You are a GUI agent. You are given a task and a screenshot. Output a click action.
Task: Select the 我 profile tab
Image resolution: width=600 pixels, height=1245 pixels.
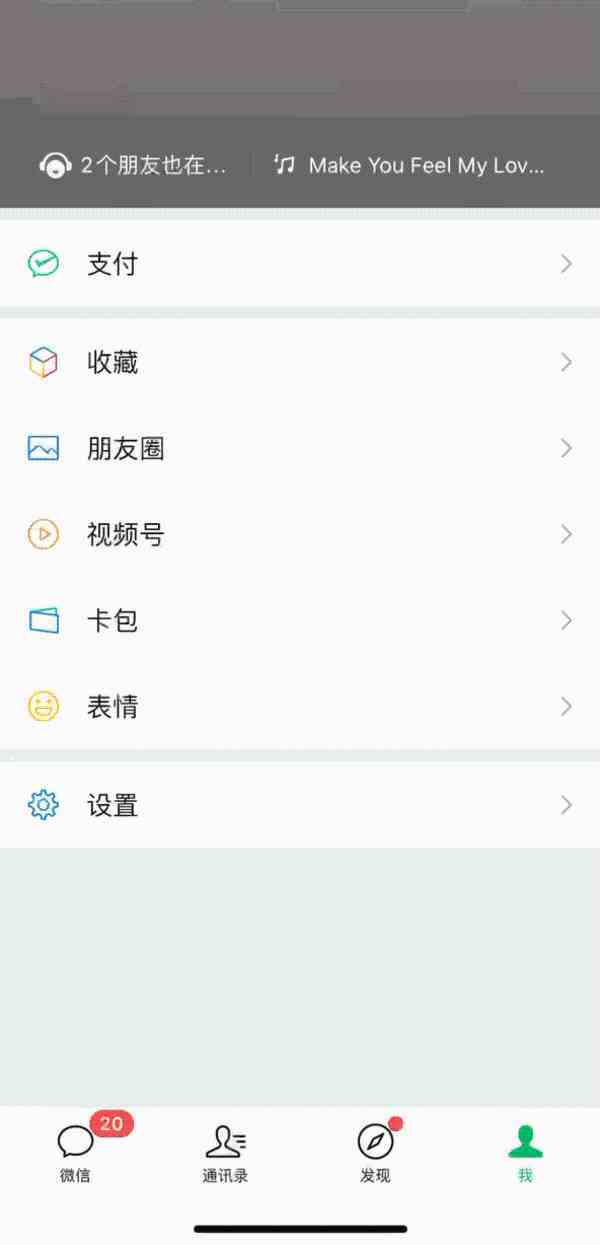[x=525, y=1152]
